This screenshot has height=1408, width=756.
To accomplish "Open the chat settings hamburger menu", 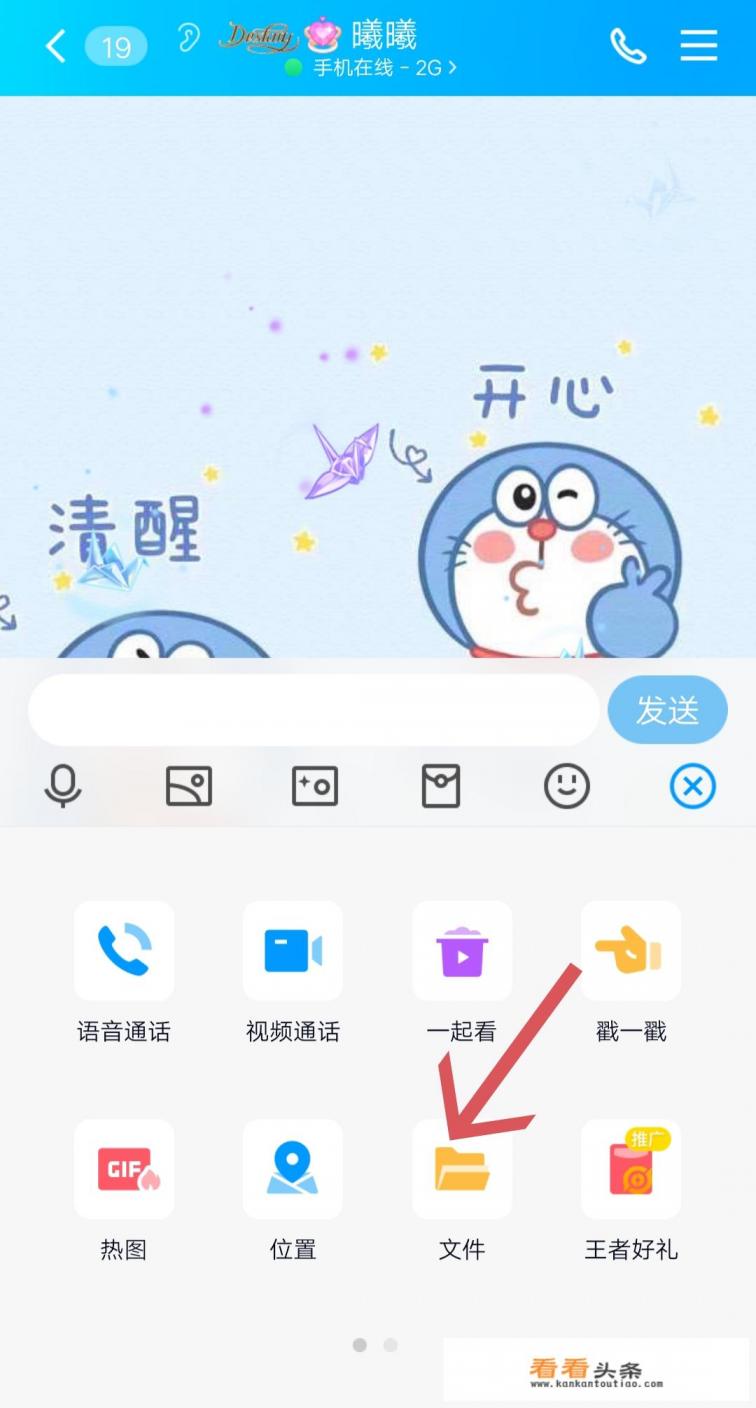I will click(698, 44).
